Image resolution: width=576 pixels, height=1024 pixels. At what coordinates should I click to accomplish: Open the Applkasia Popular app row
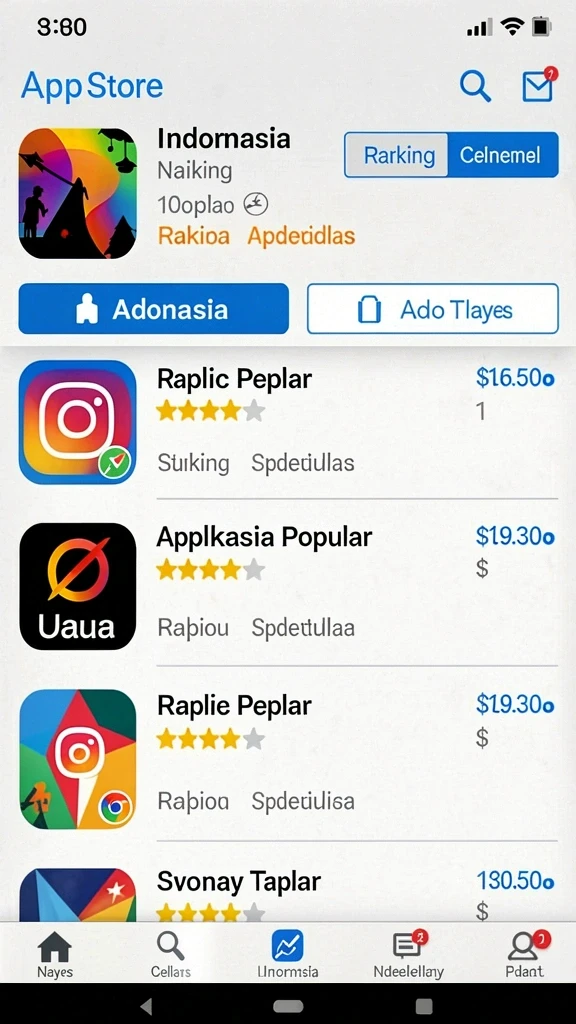[288, 585]
